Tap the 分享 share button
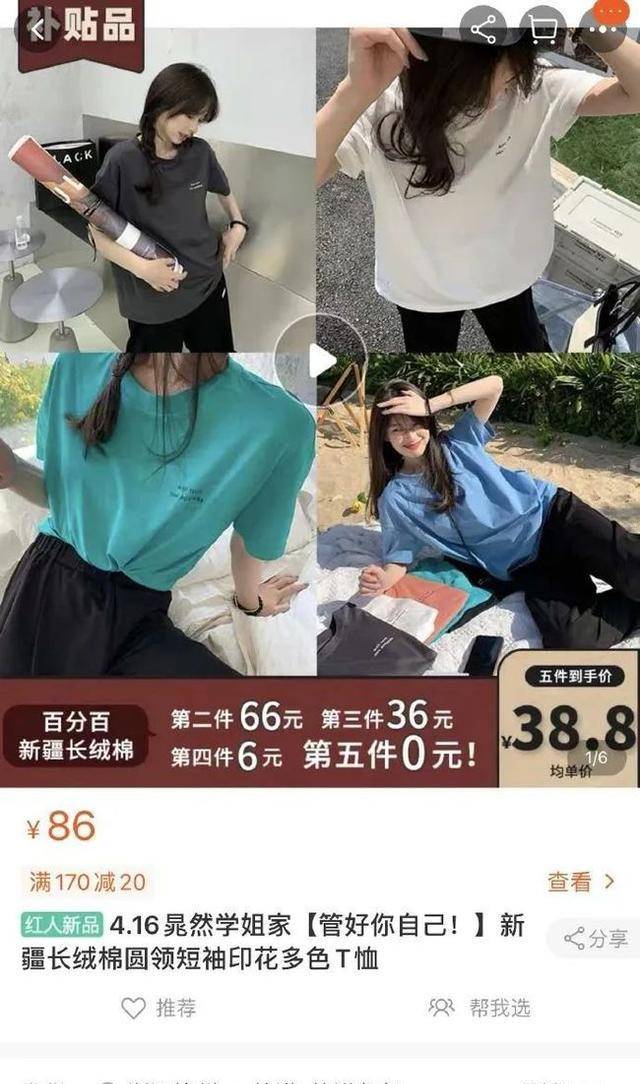Image resolution: width=640 pixels, height=1084 pixels. pyautogui.click(x=596, y=938)
